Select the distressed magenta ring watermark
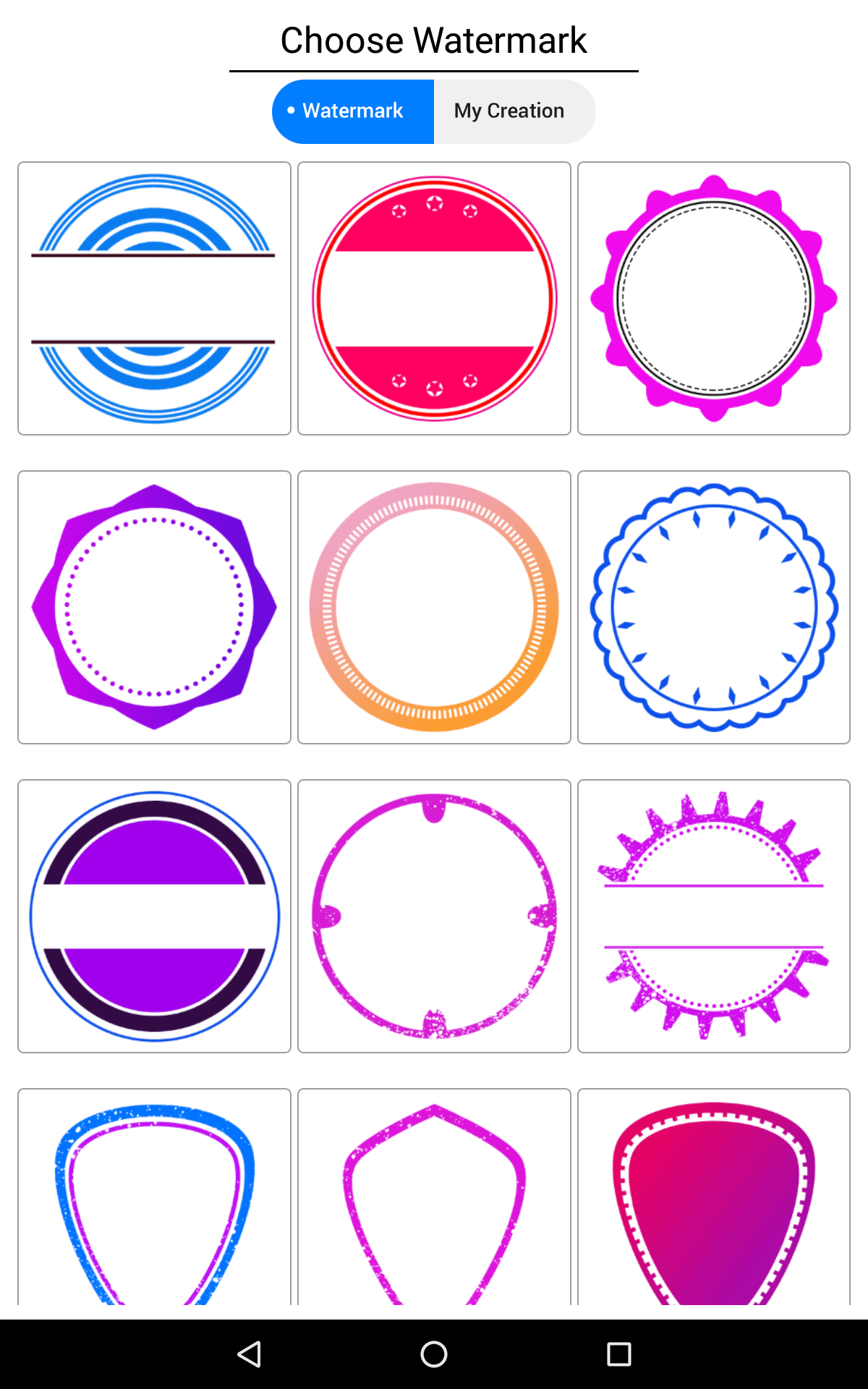868x1389 pixels. [434, 916]
